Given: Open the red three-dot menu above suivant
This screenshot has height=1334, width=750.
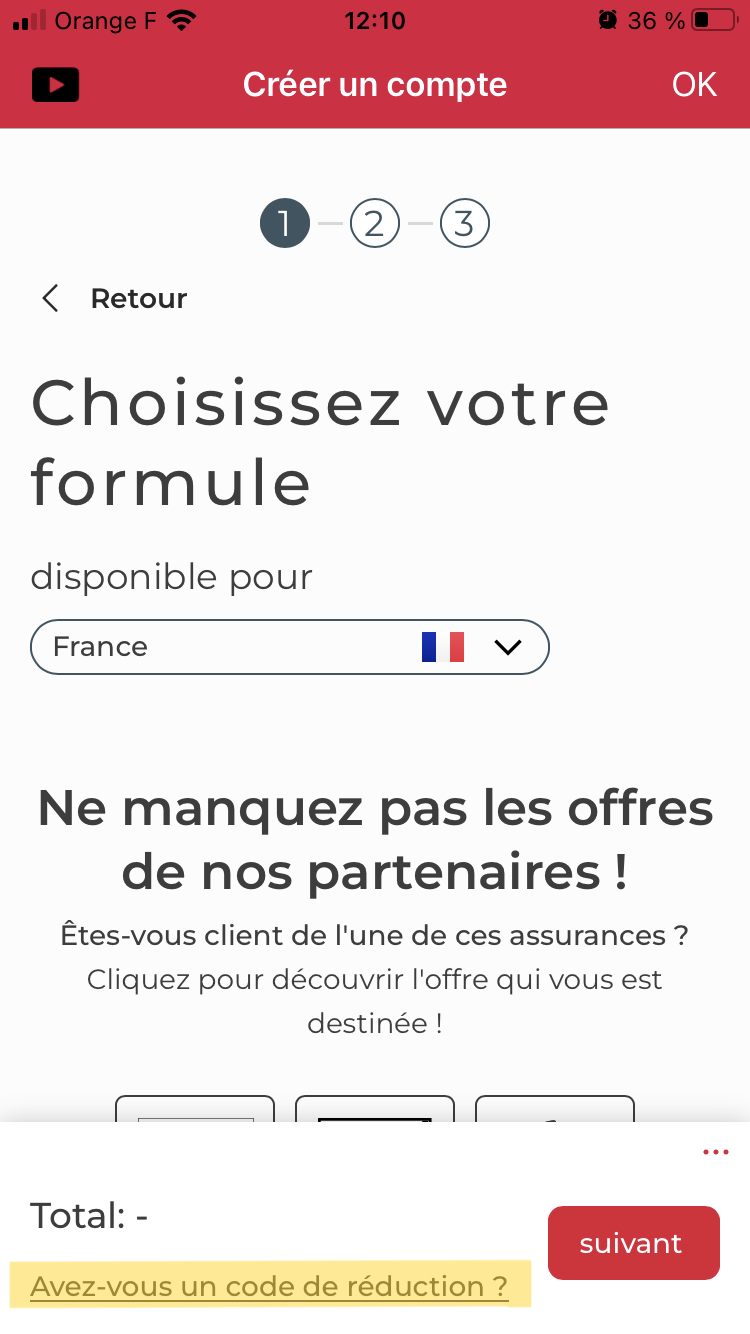Looking at the screenshot, I should tap(716, 1151).
